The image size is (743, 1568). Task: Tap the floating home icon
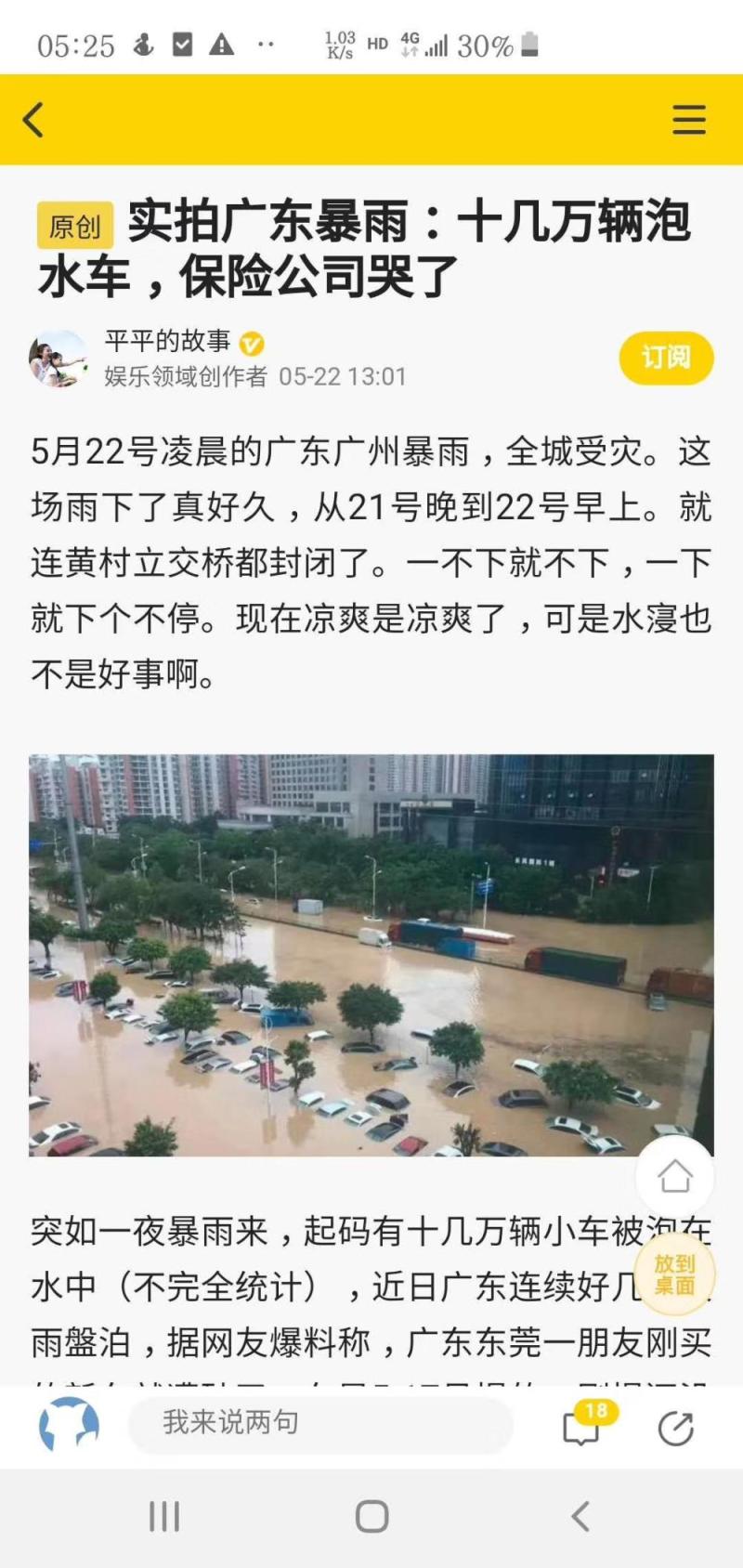pyautogui.click(x=675, y=1176)
